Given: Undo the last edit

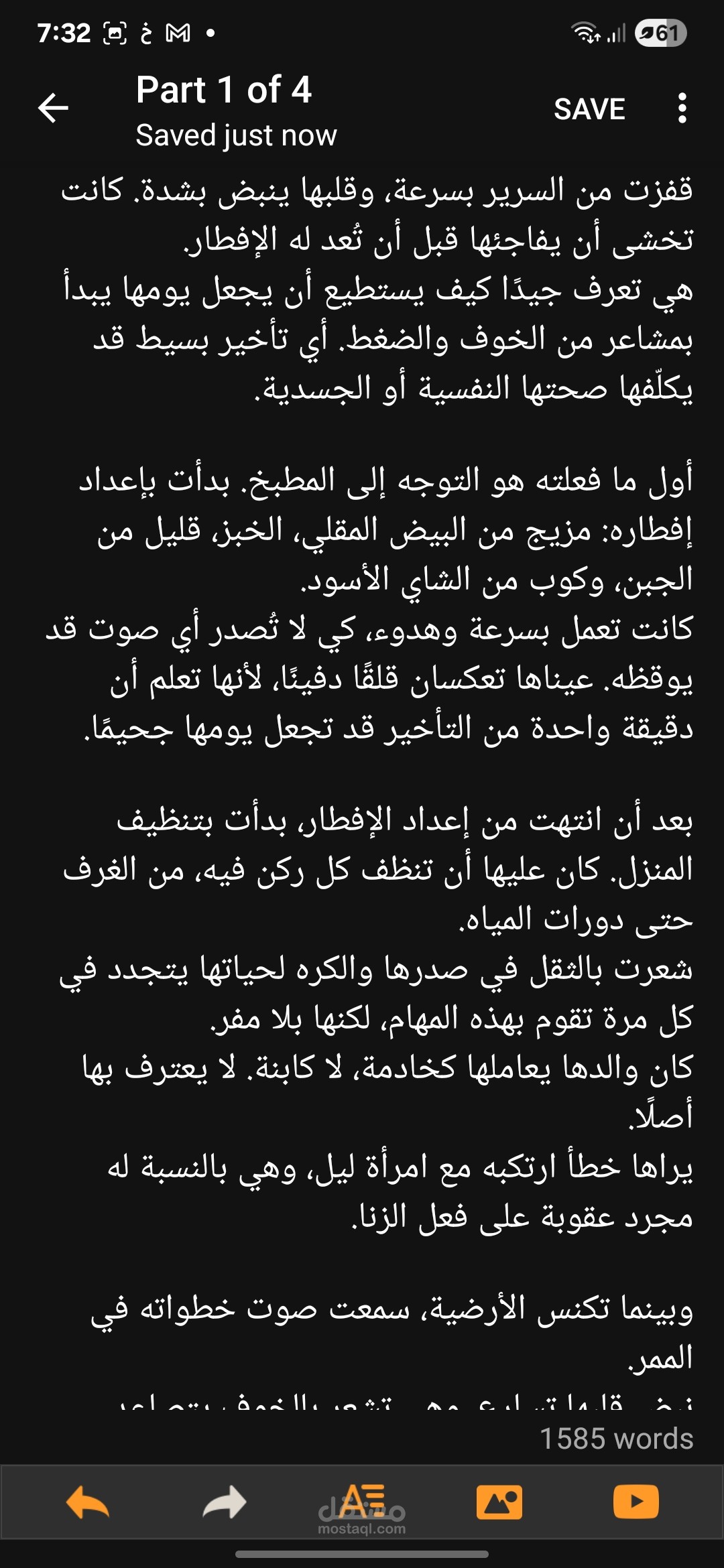Looking at the screenshot, I should pos(88,1502).
